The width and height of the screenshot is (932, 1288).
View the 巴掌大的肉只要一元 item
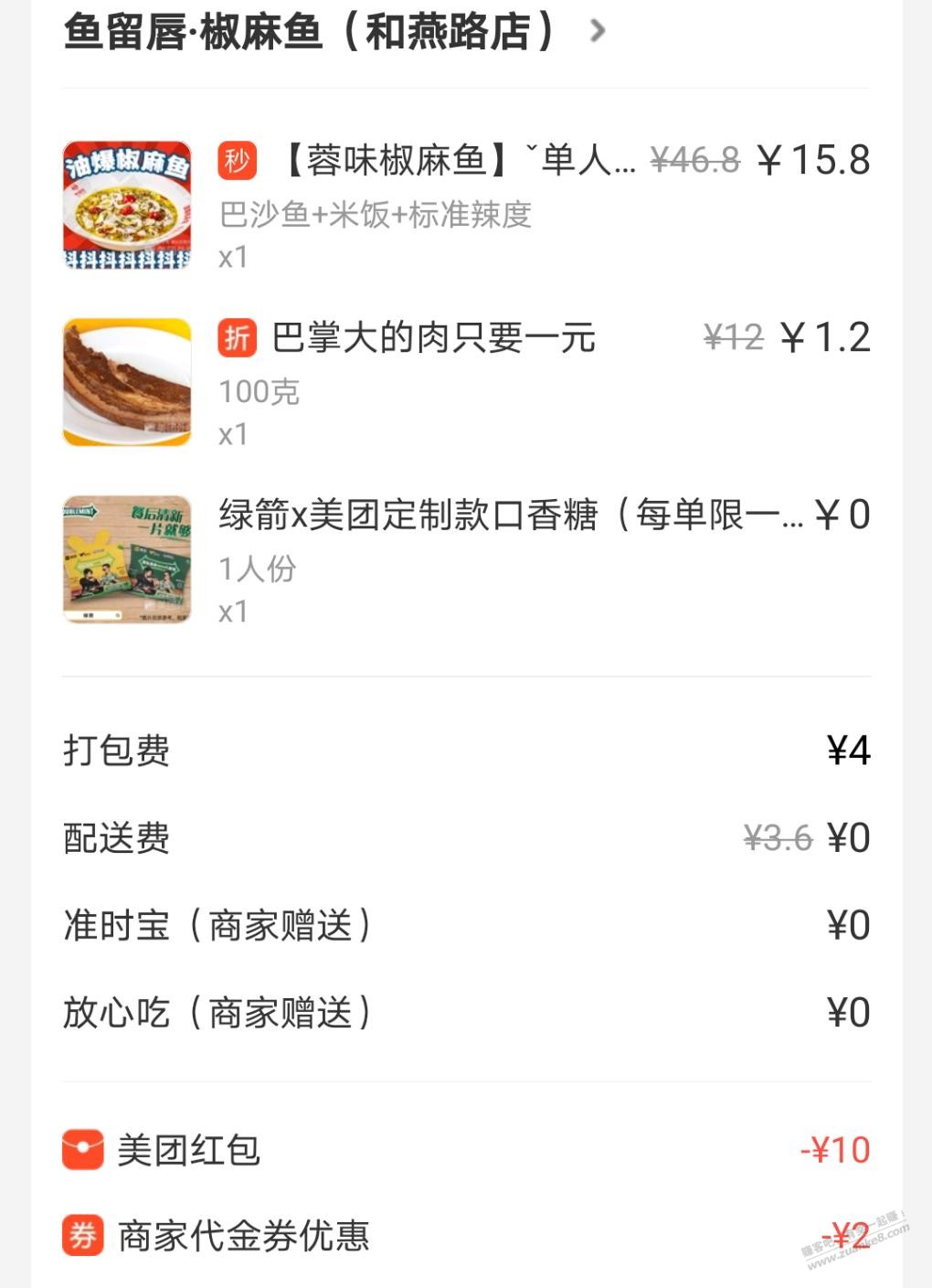pos(434,338)
